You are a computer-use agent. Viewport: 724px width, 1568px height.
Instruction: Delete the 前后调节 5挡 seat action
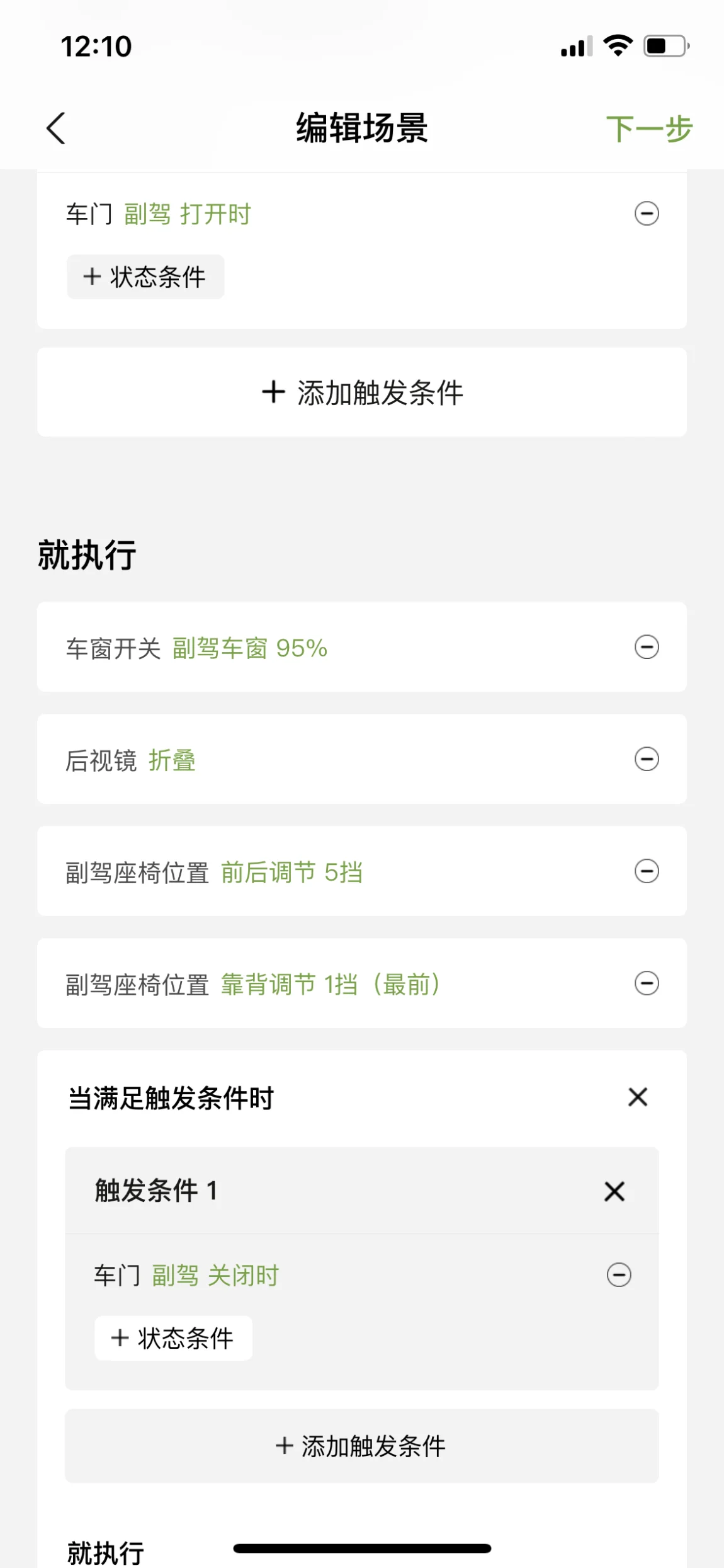click(x=647, y=871)
